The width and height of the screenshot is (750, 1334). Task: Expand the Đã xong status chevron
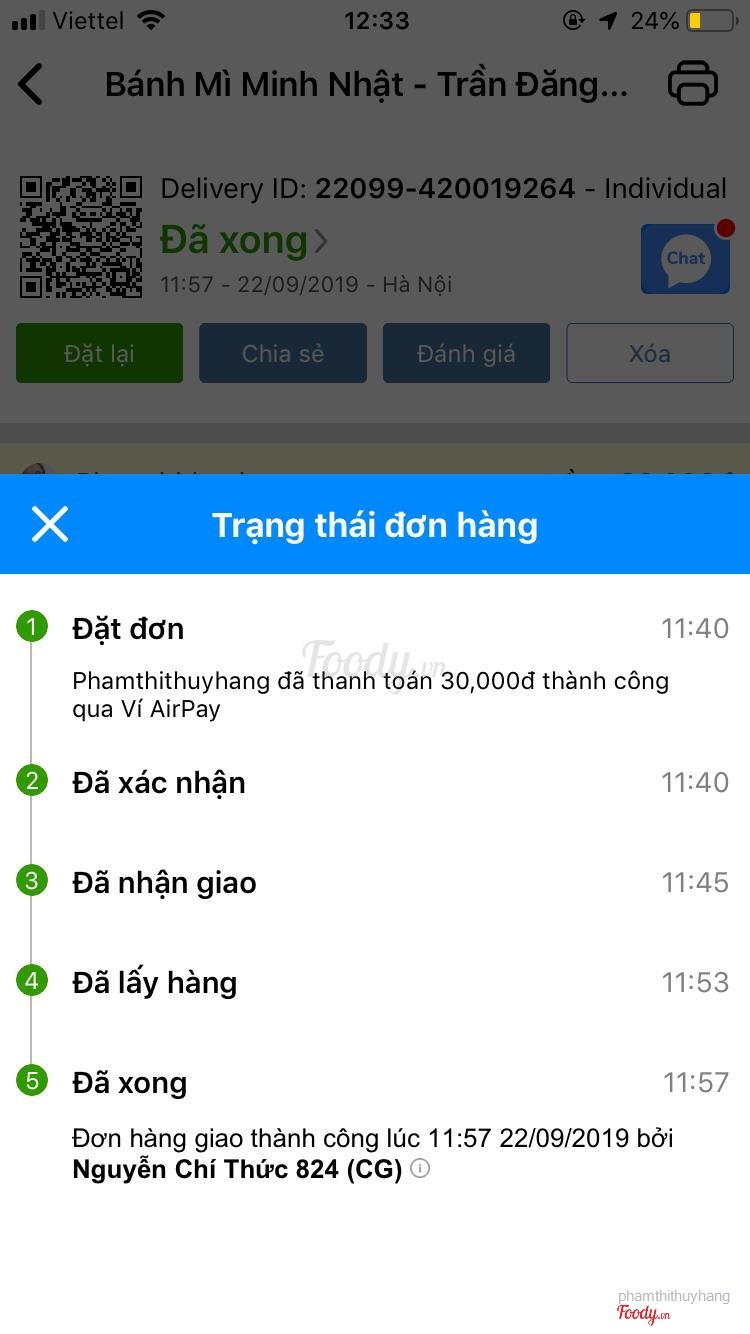[x=322, y=241]
